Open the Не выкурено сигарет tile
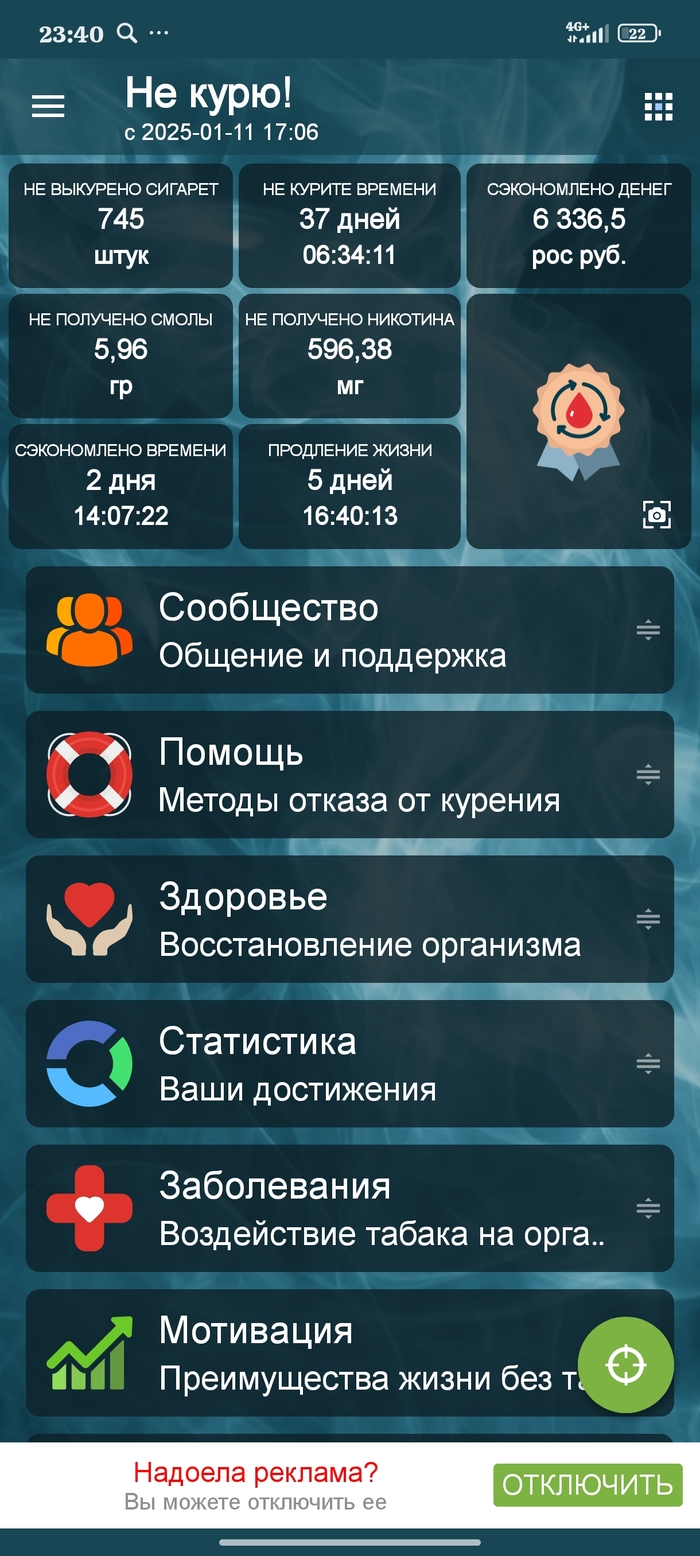 (121, 226)
